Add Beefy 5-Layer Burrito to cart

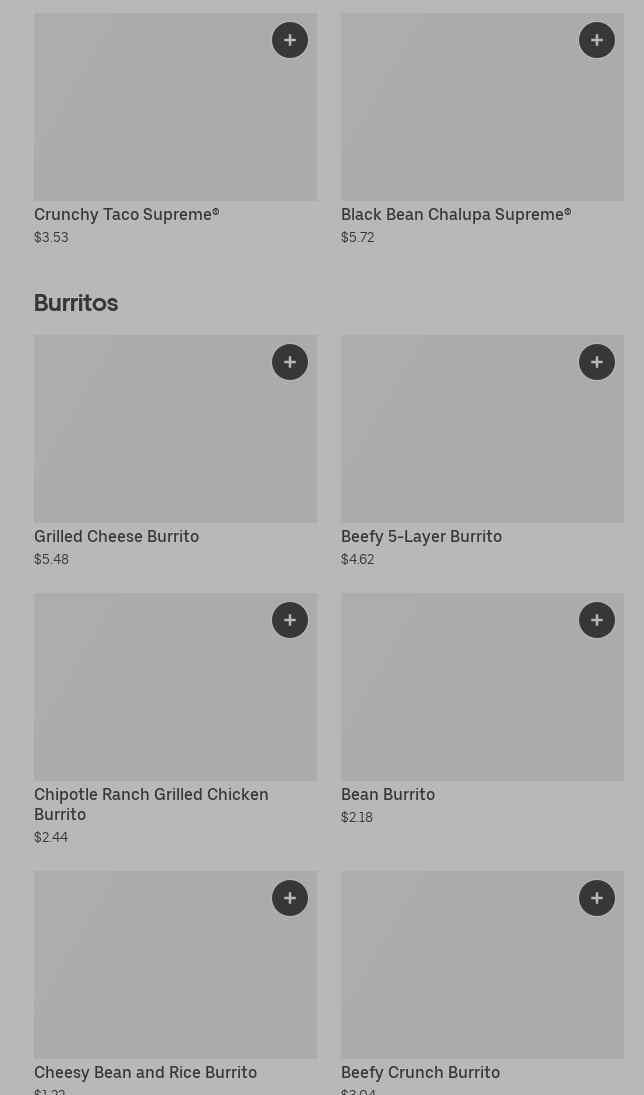[x=597, y=362]
